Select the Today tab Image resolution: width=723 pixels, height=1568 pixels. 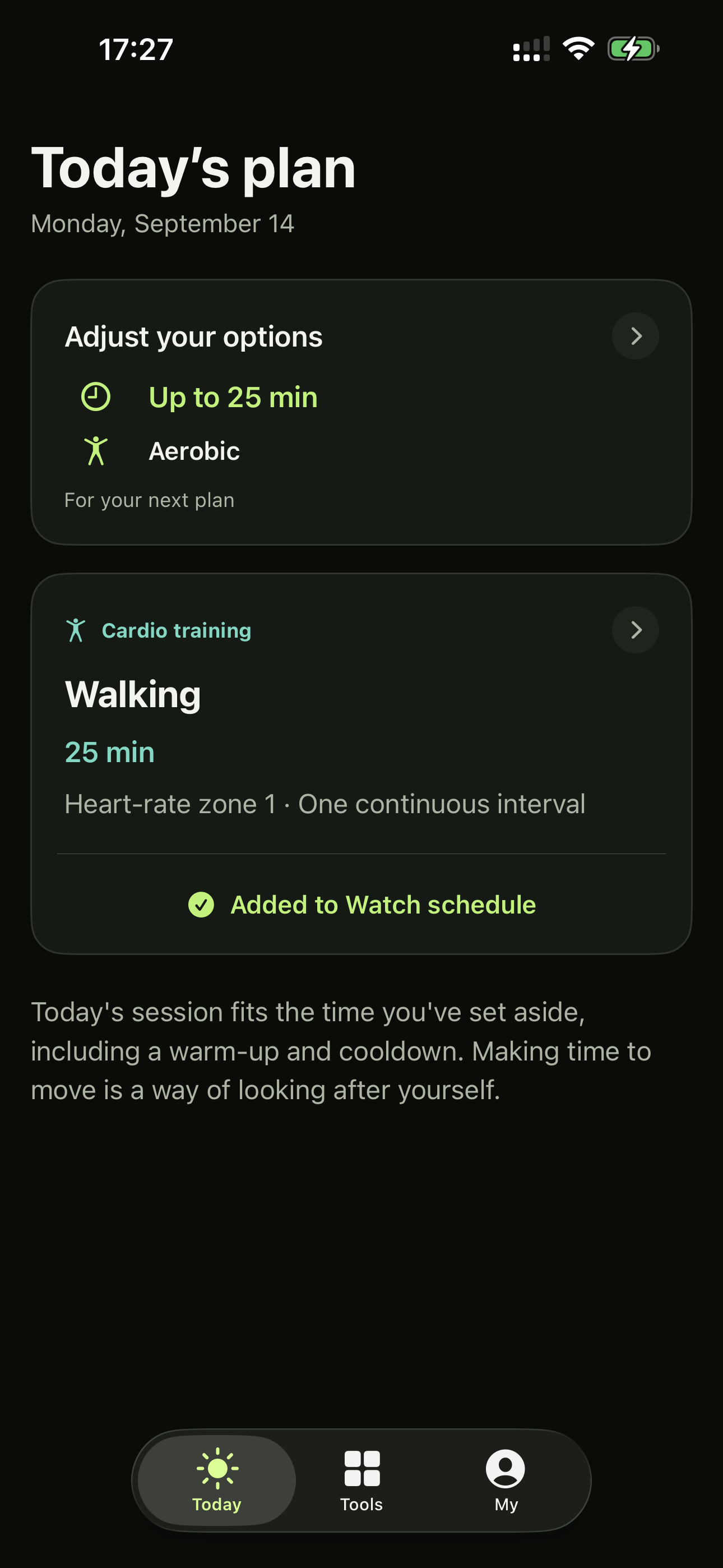(x=217, y=1481)
